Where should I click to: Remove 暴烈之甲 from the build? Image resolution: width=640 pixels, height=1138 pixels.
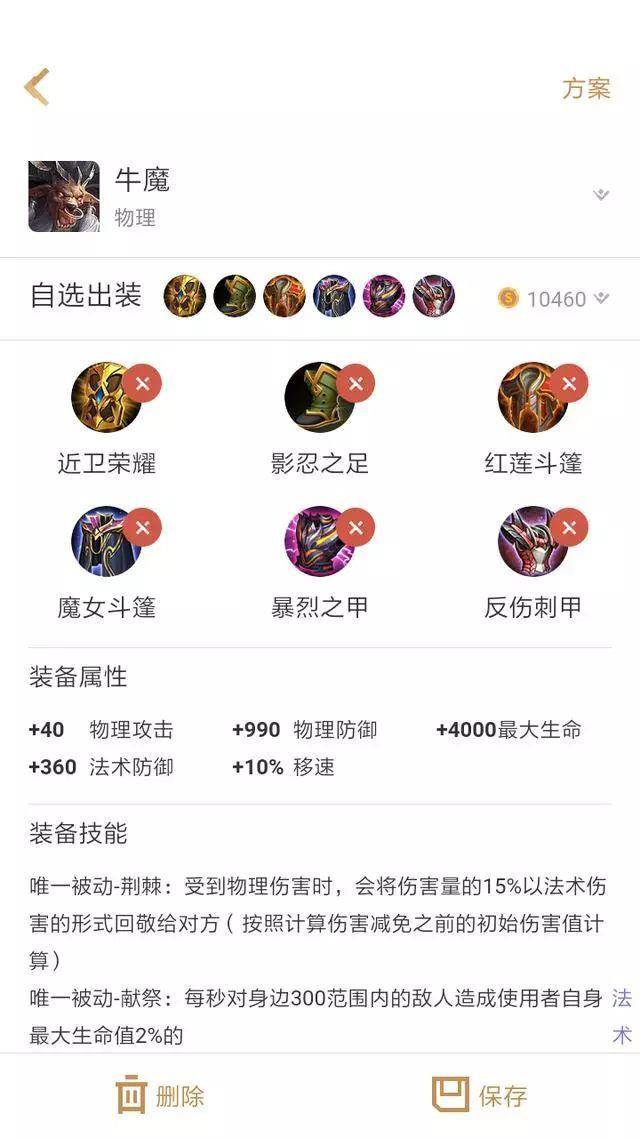(356, 527)
